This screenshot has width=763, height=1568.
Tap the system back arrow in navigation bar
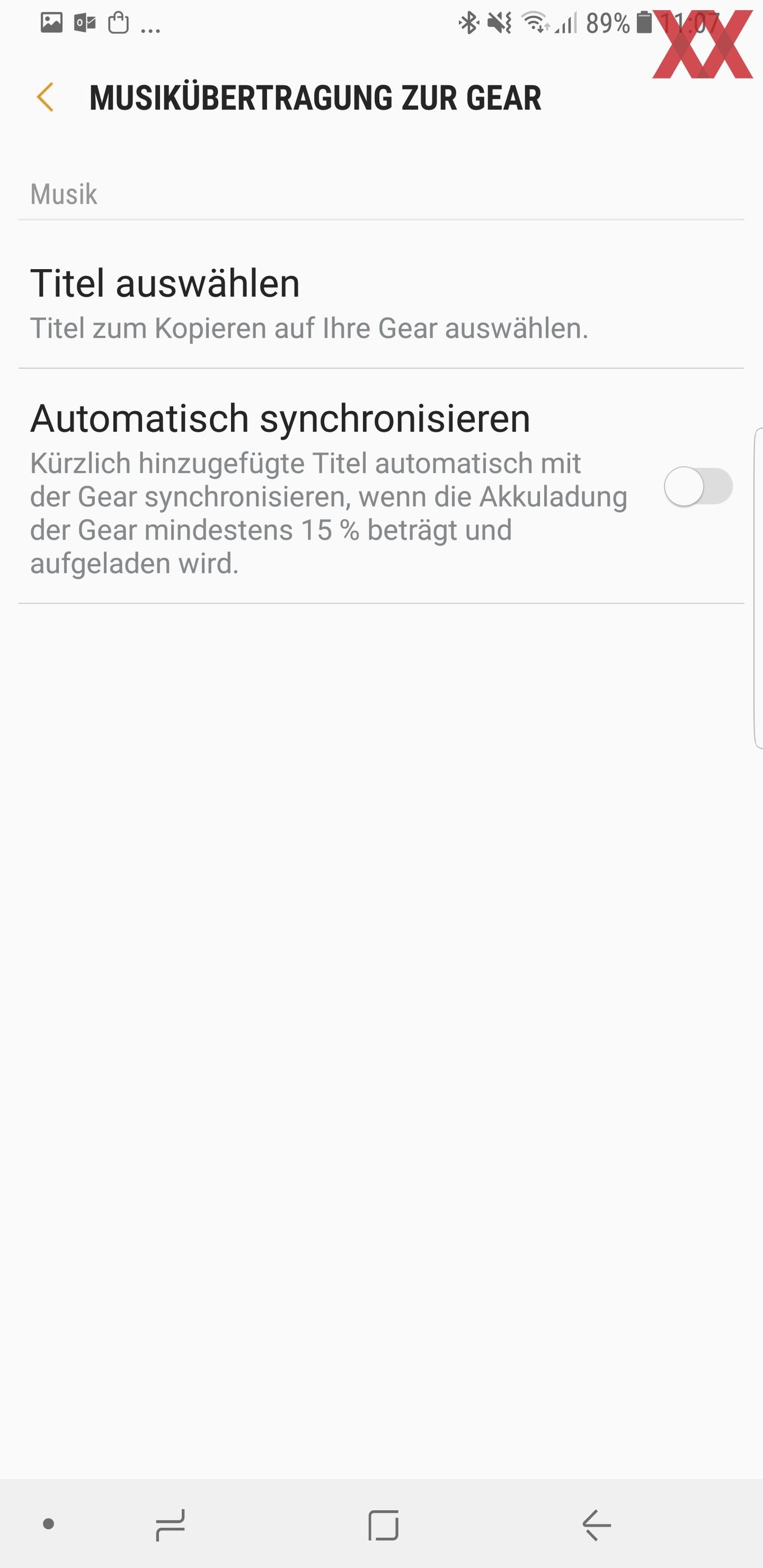pos(596,1525)
